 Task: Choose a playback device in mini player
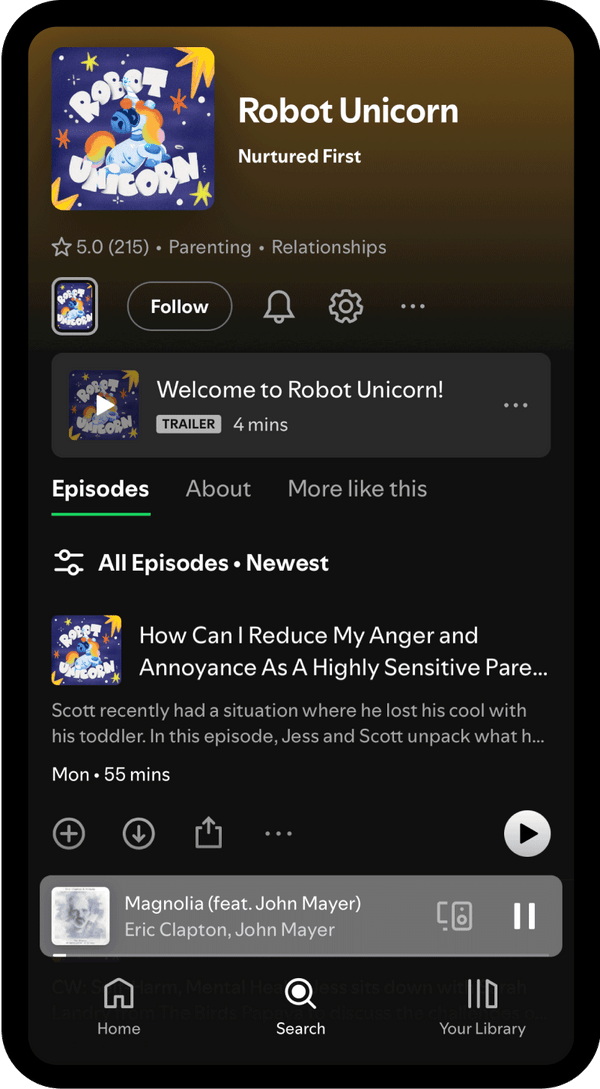coord(455,916)
